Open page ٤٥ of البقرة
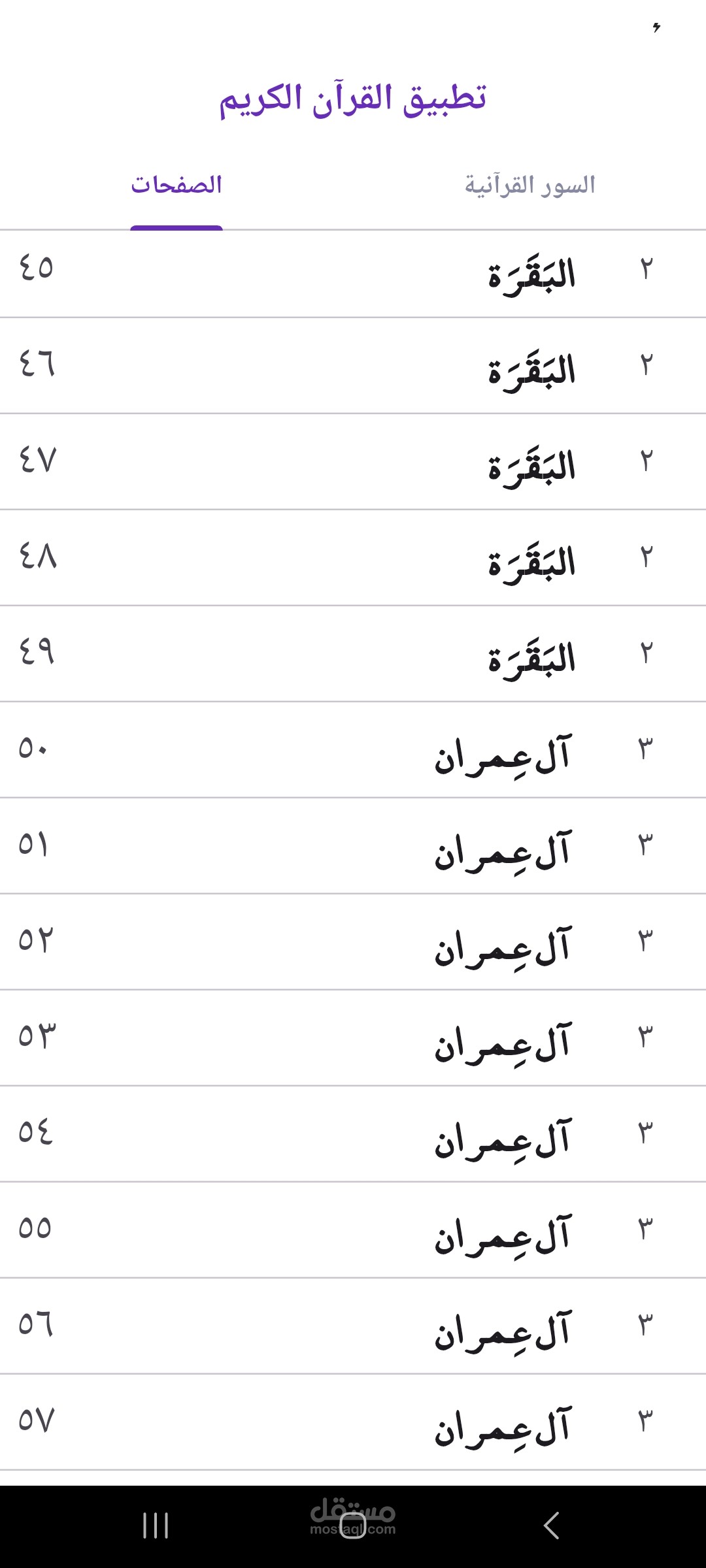 [x=353, y=273]
